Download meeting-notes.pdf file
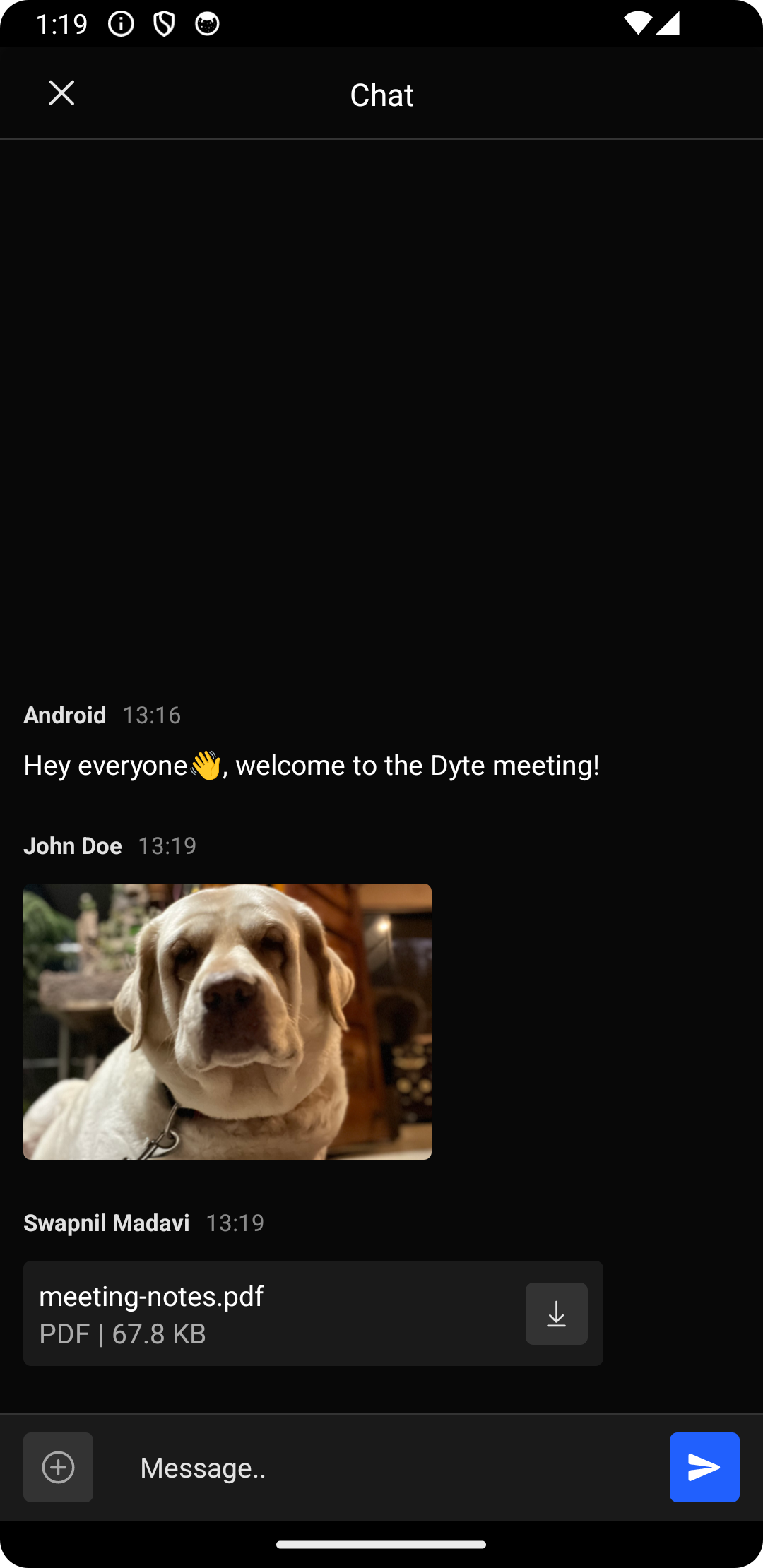 pos(556,1314)
